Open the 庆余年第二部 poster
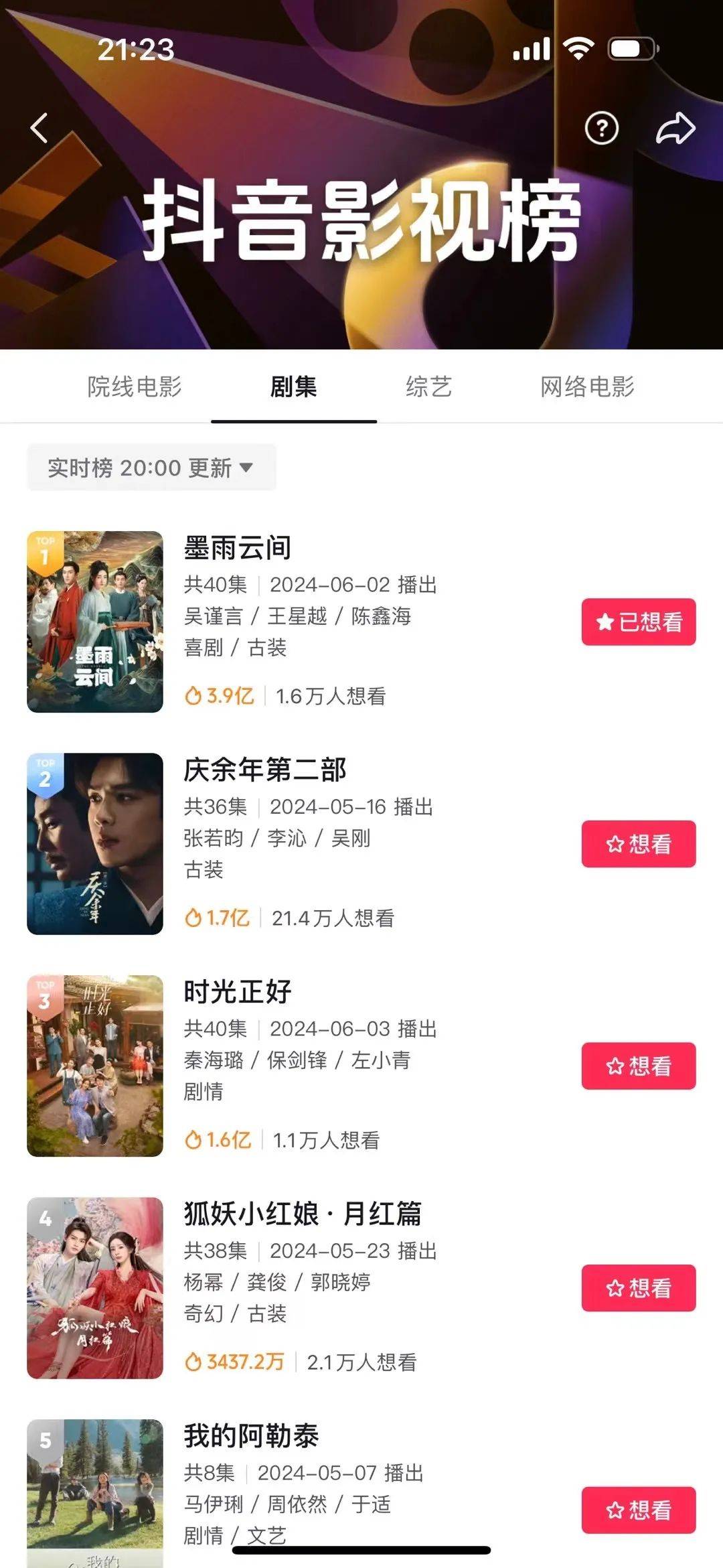This screenshot has width=723, height=1568. pyautogui.click(x=95, y=843)
